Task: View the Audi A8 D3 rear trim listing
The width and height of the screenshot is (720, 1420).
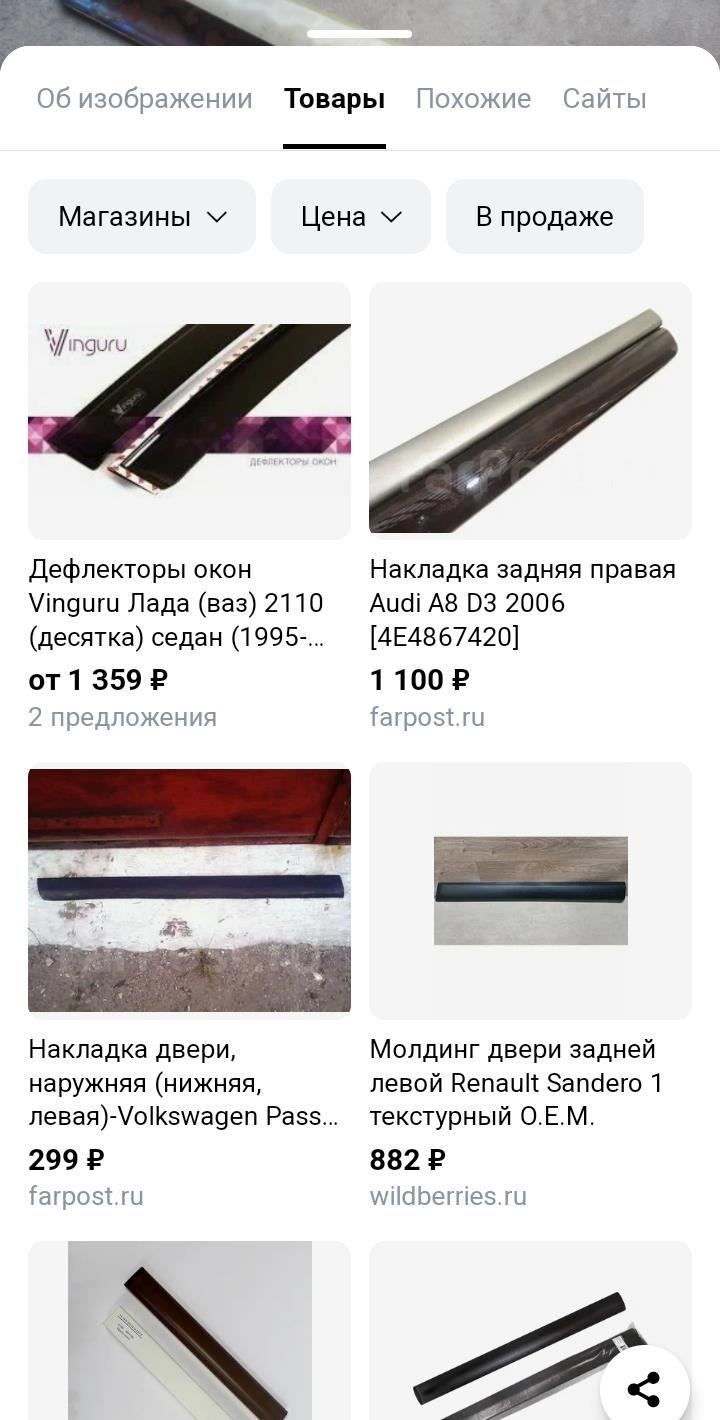Action: tap(530, 411)
